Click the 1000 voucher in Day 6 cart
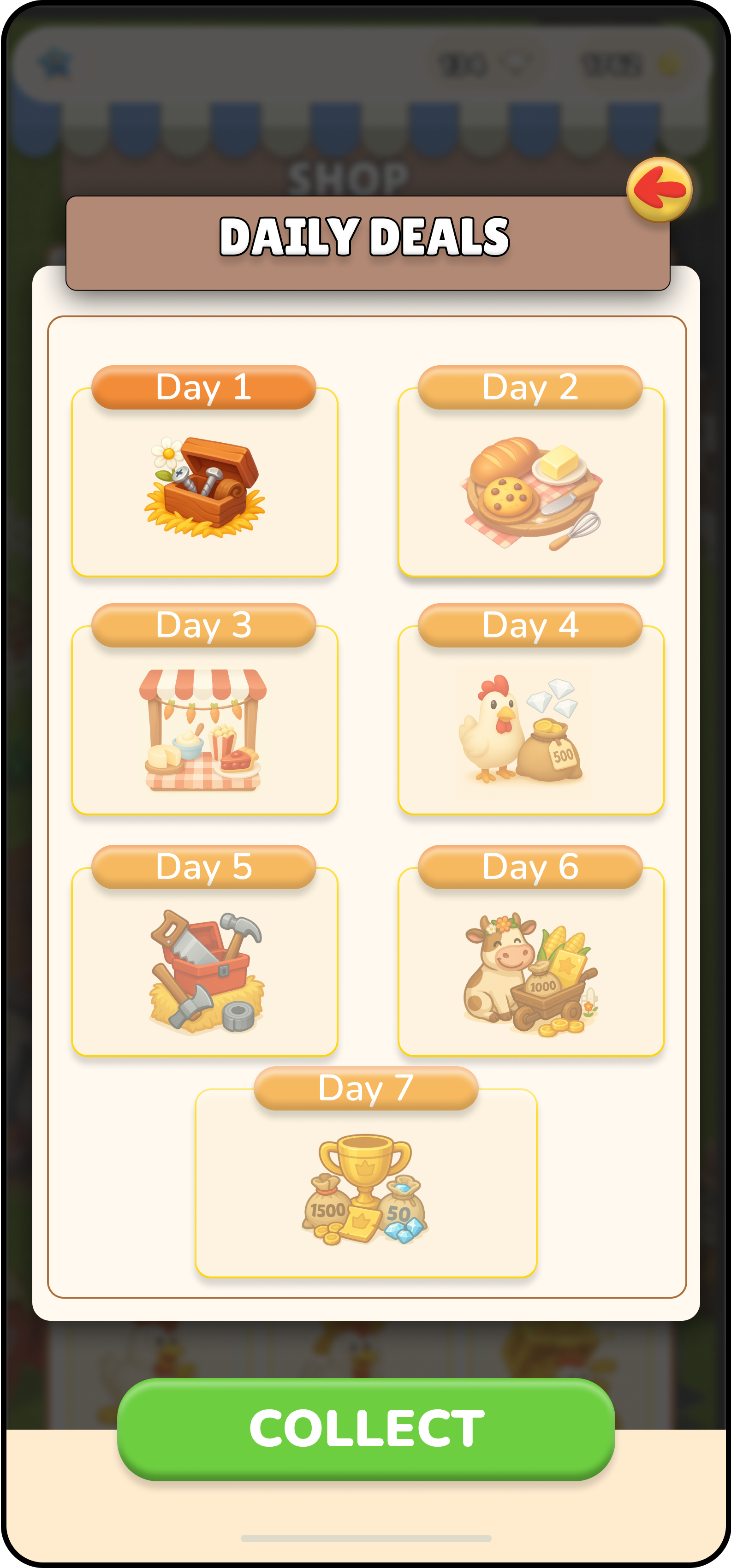The width and height of the screenshot is (731, 1568). (543, 983)
